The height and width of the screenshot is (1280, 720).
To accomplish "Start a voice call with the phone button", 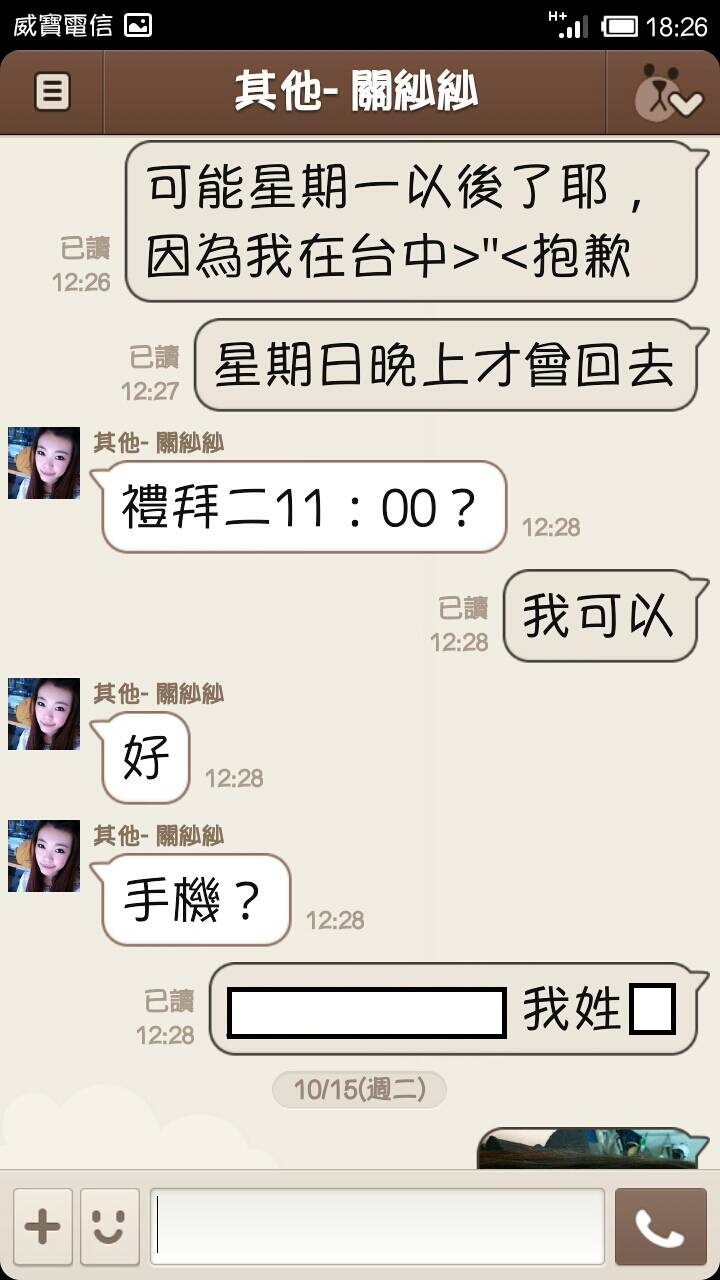I will point(660,1227).
